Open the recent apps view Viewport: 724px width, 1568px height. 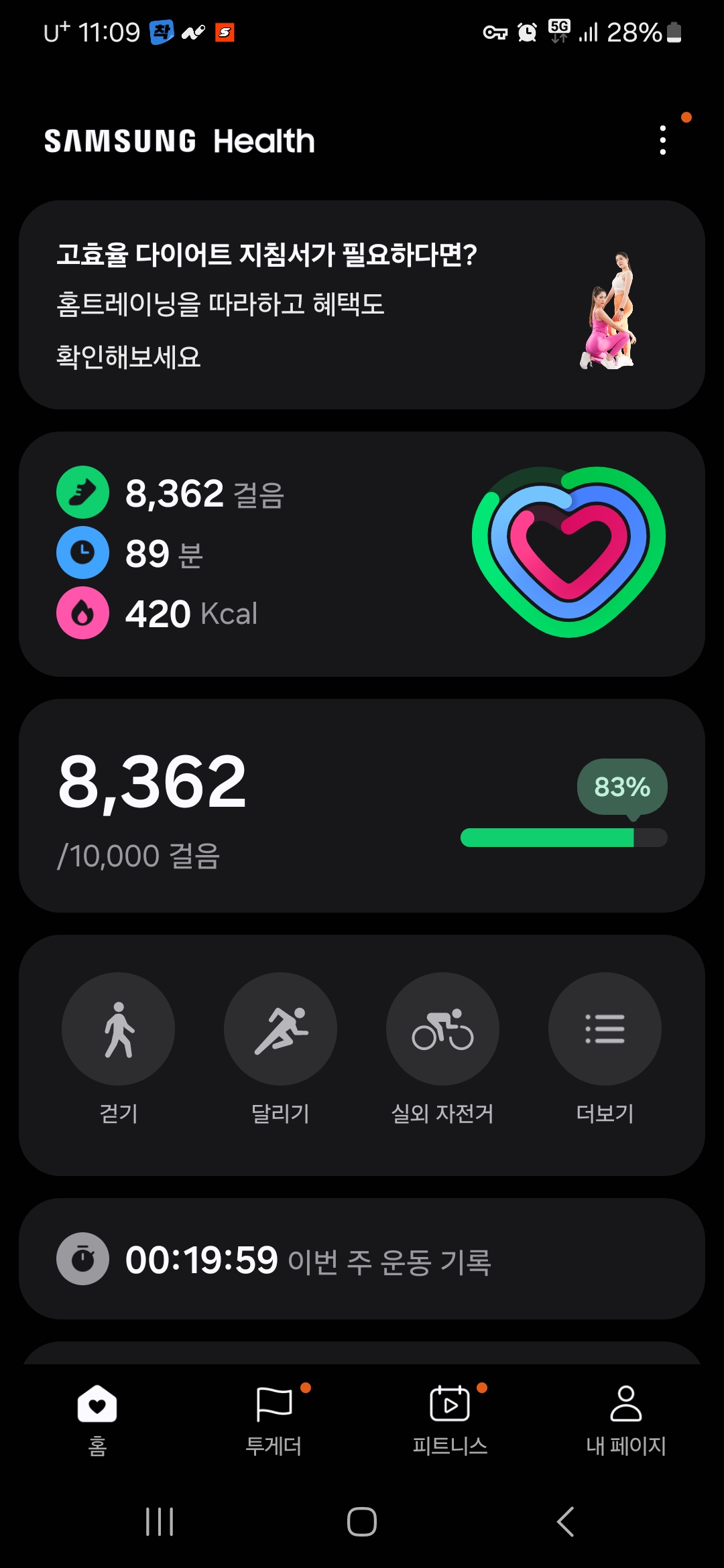[x=160, y=1522]
